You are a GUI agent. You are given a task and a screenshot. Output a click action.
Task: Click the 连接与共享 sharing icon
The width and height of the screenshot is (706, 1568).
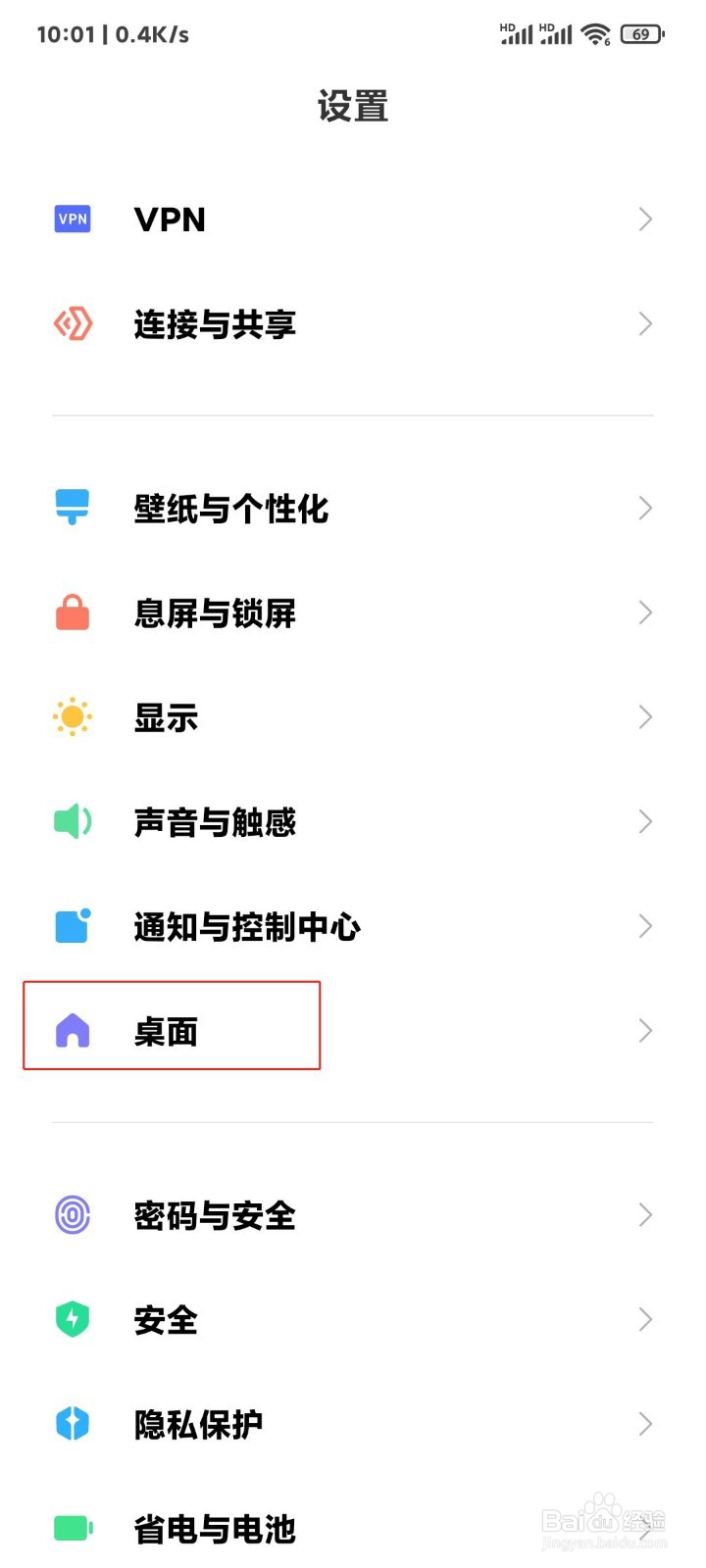click(x=72, y=324)
